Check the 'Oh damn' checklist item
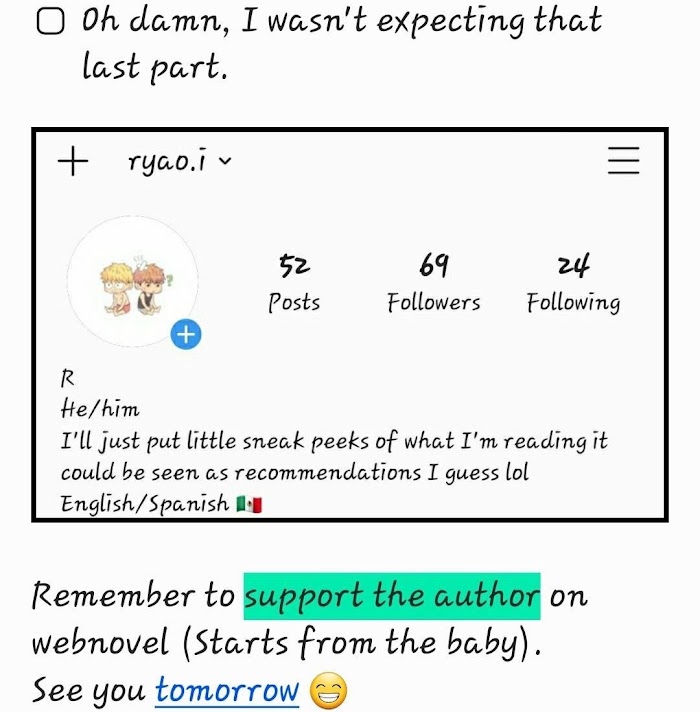The width and height of the screenshot is (700, 712). pyautogui.click(x=50, y=23)
